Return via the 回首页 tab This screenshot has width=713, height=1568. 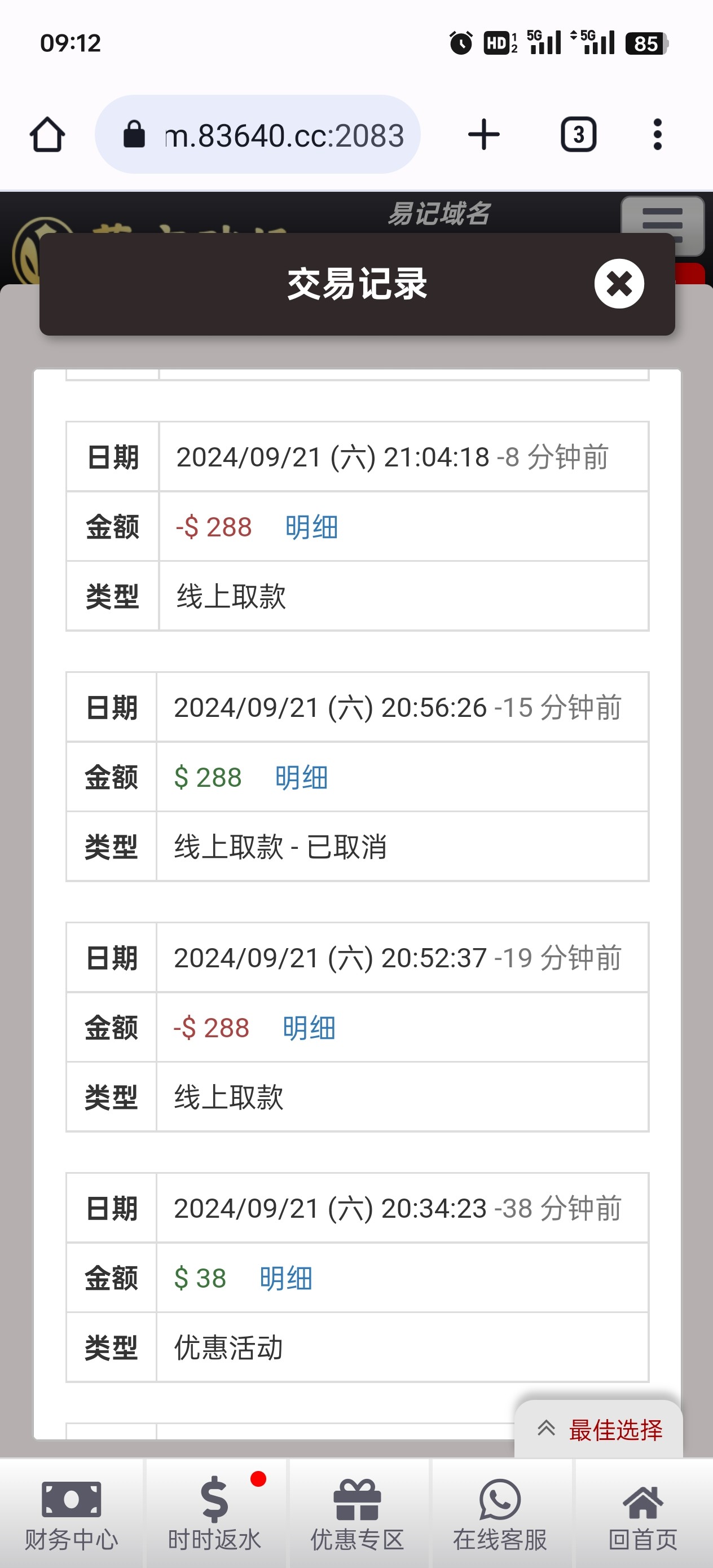(643, 1514)
